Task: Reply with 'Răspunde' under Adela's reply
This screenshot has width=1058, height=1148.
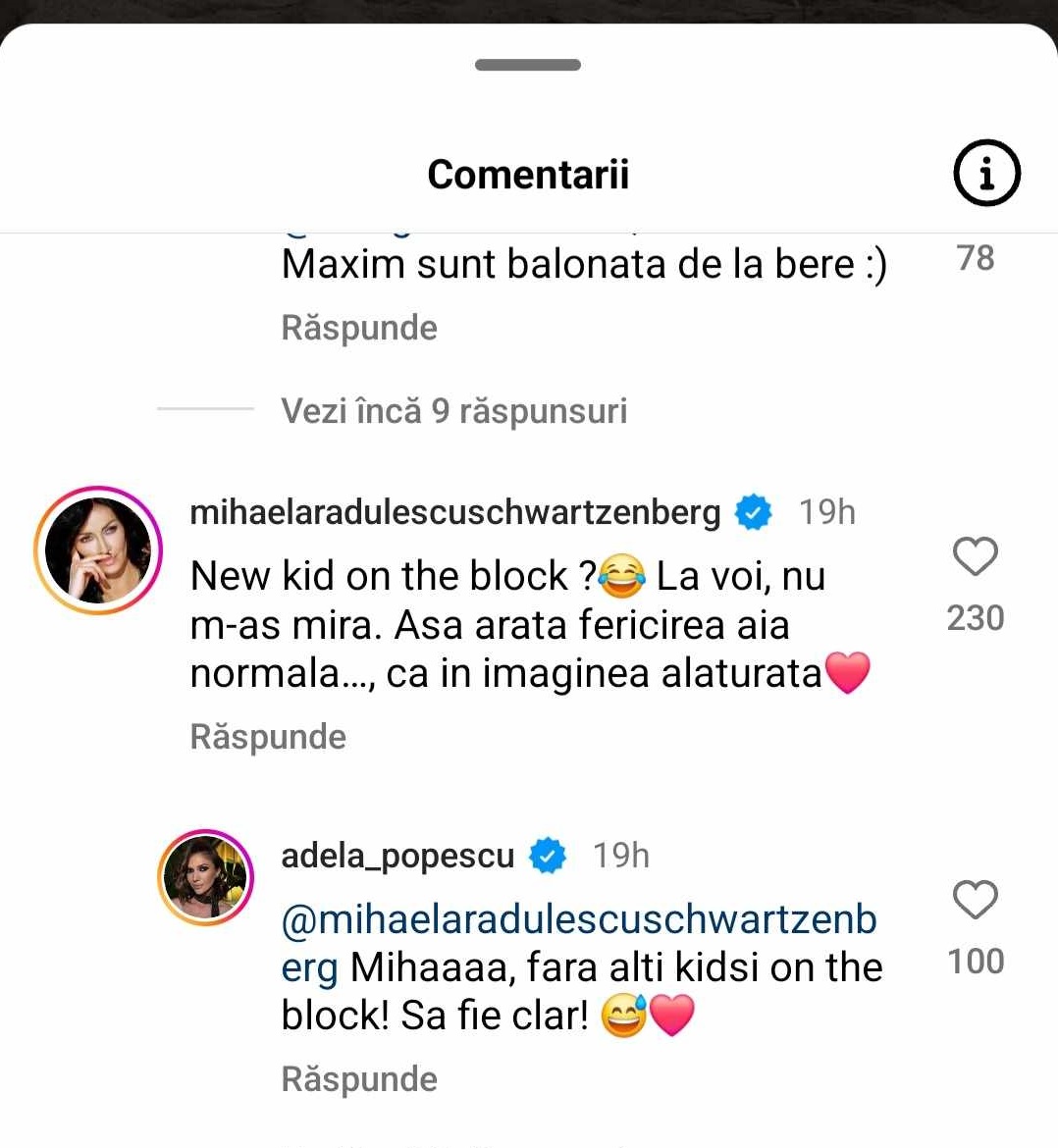Action: tap(358, 1077)
